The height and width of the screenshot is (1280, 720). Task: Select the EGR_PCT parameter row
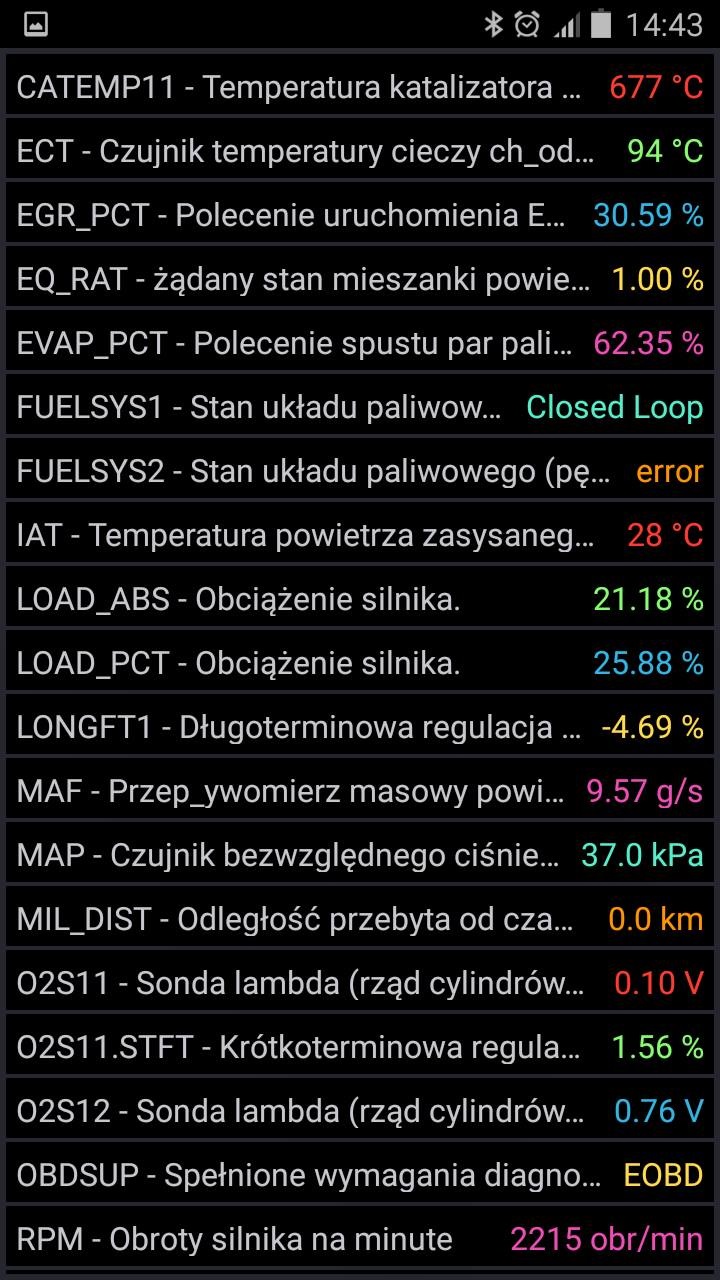tap(360, 215)
